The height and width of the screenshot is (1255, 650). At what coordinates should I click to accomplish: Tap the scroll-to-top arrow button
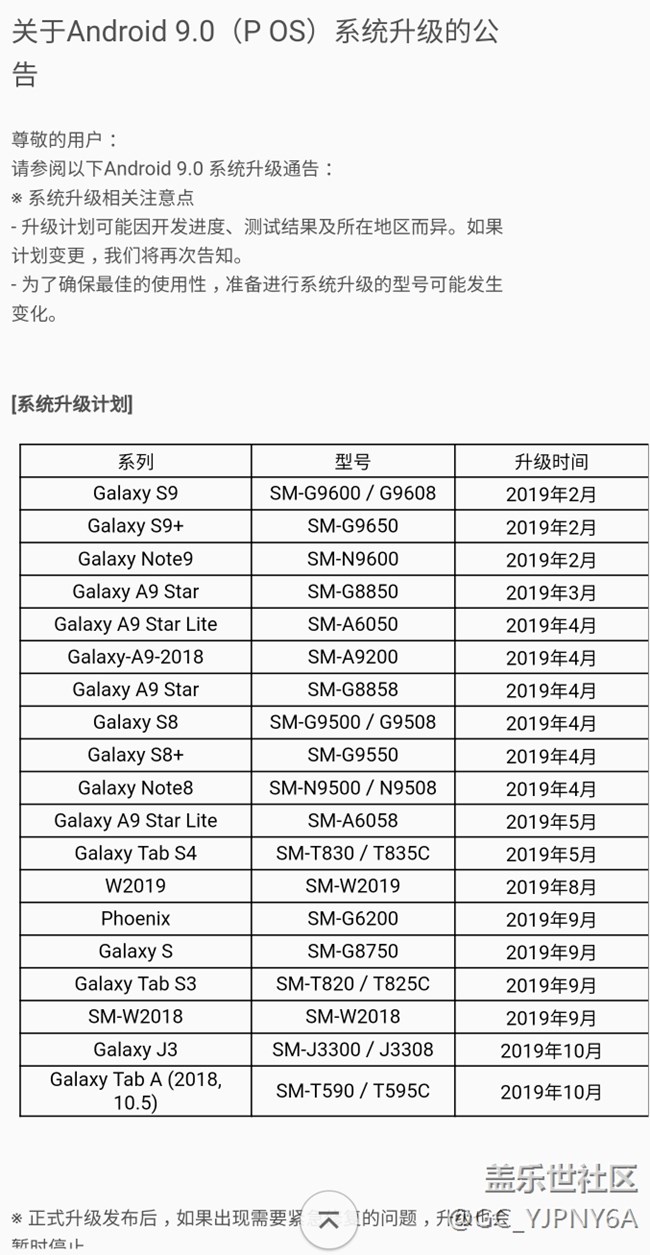click(x=328, y=1220)
